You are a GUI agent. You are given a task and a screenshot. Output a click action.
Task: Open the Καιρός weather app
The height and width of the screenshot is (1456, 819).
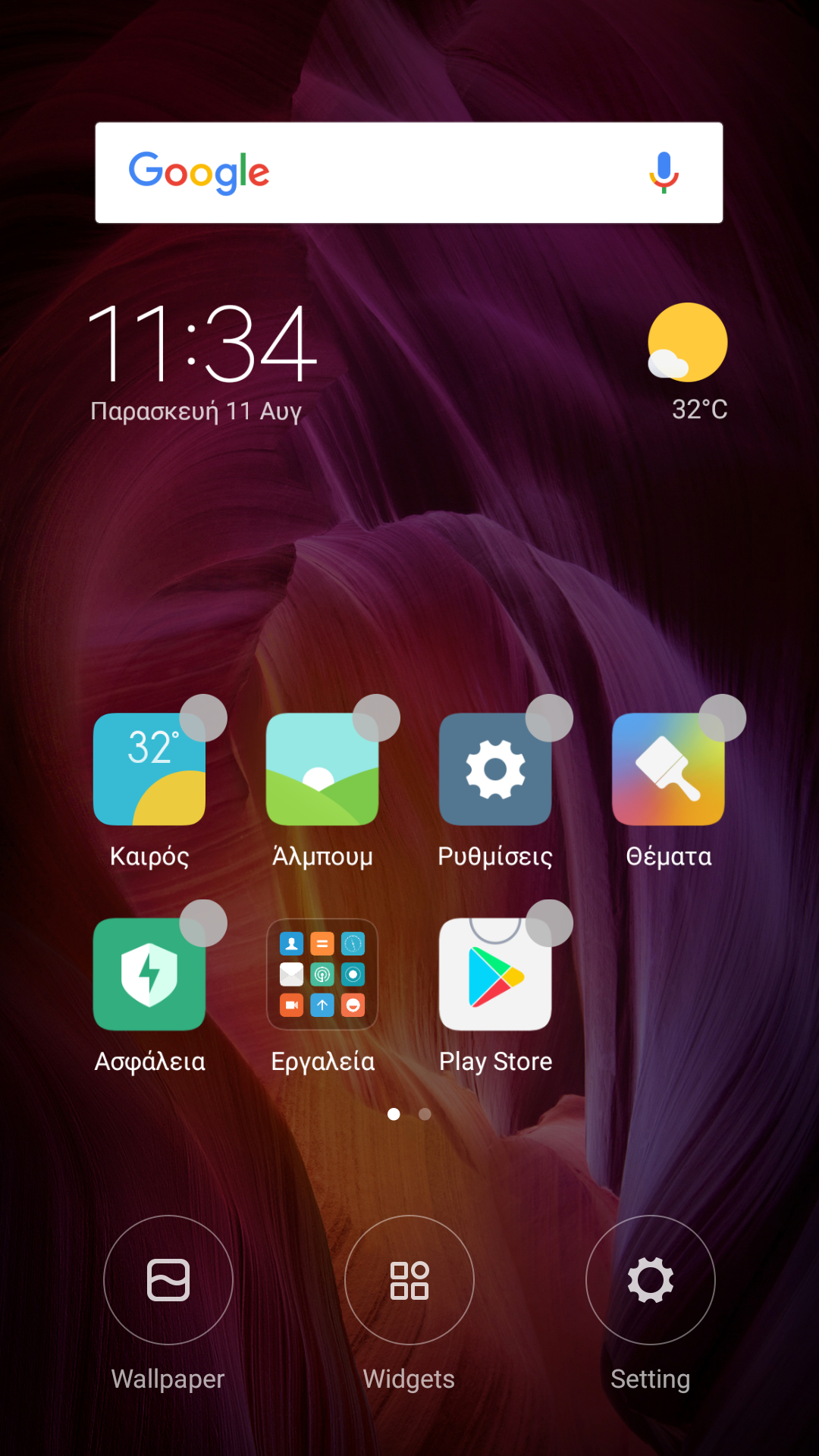coord(149,770)
